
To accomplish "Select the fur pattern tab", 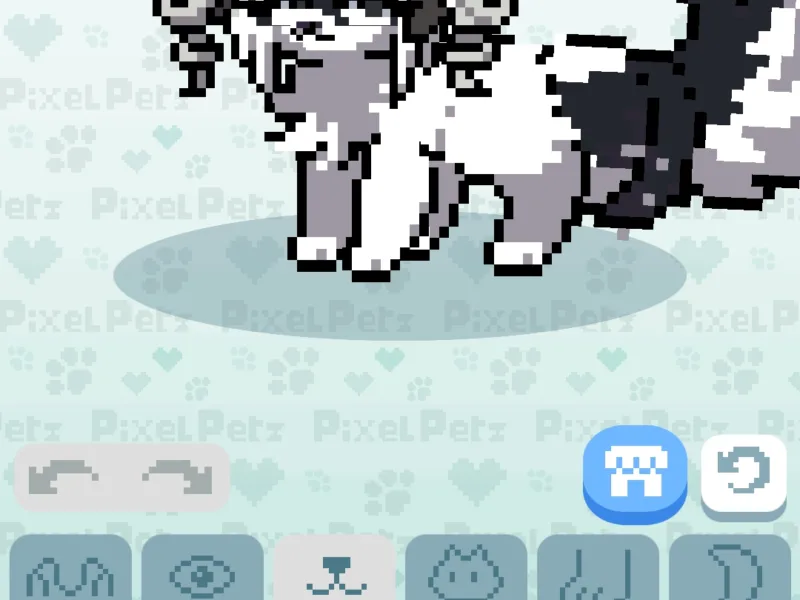I will click(x=70, y=573).
